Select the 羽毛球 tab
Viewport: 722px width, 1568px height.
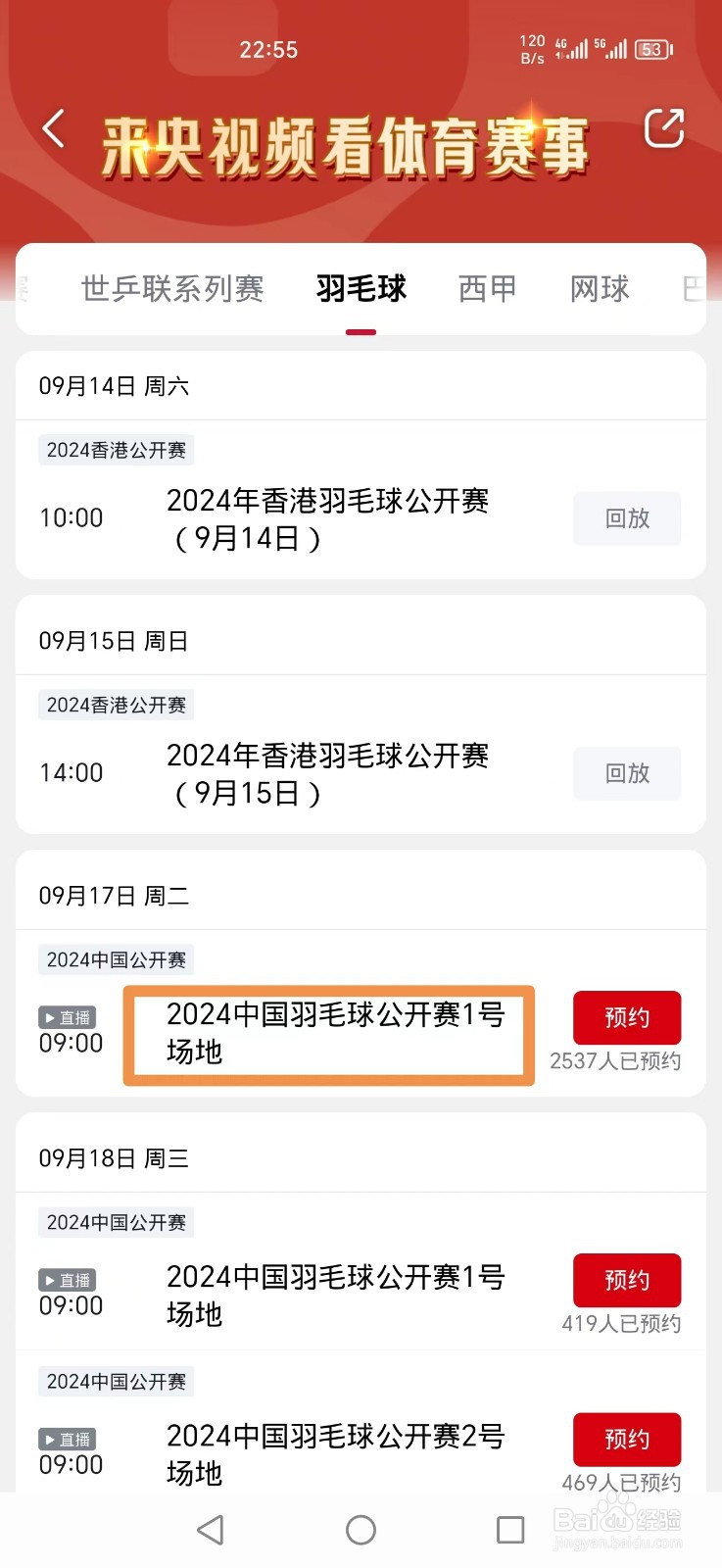[361, 289]
